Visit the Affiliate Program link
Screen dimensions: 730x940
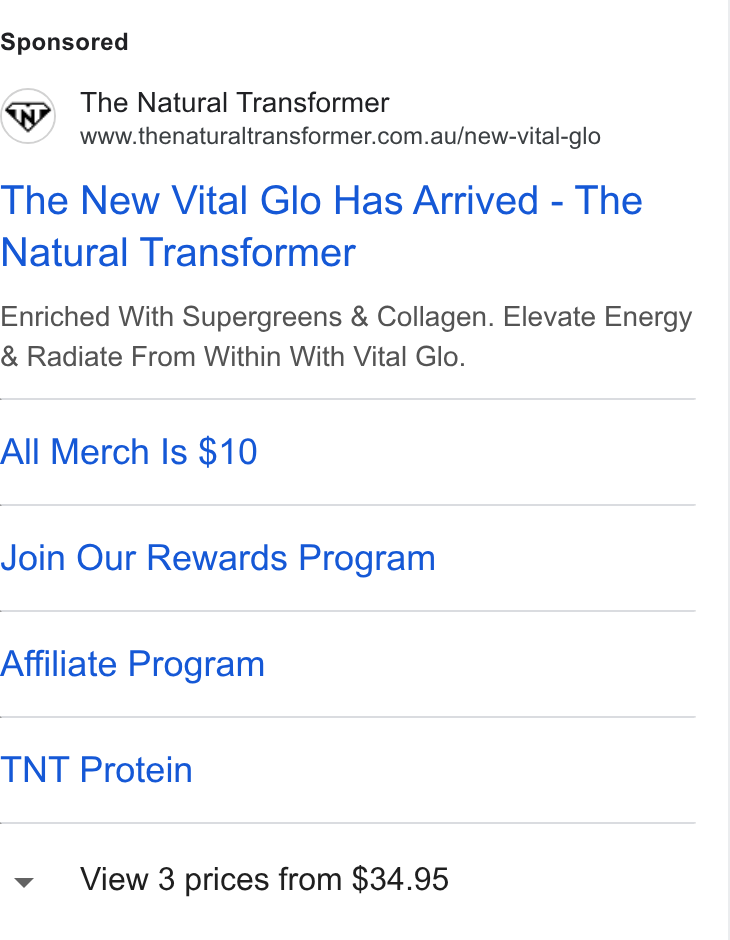coord(132,664)
